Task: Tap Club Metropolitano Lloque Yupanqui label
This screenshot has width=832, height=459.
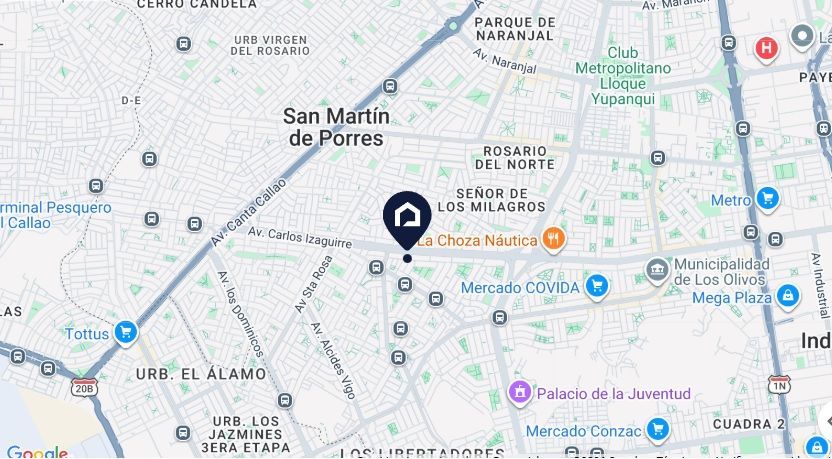Action: pyautogui.click(x=622, y=75)
